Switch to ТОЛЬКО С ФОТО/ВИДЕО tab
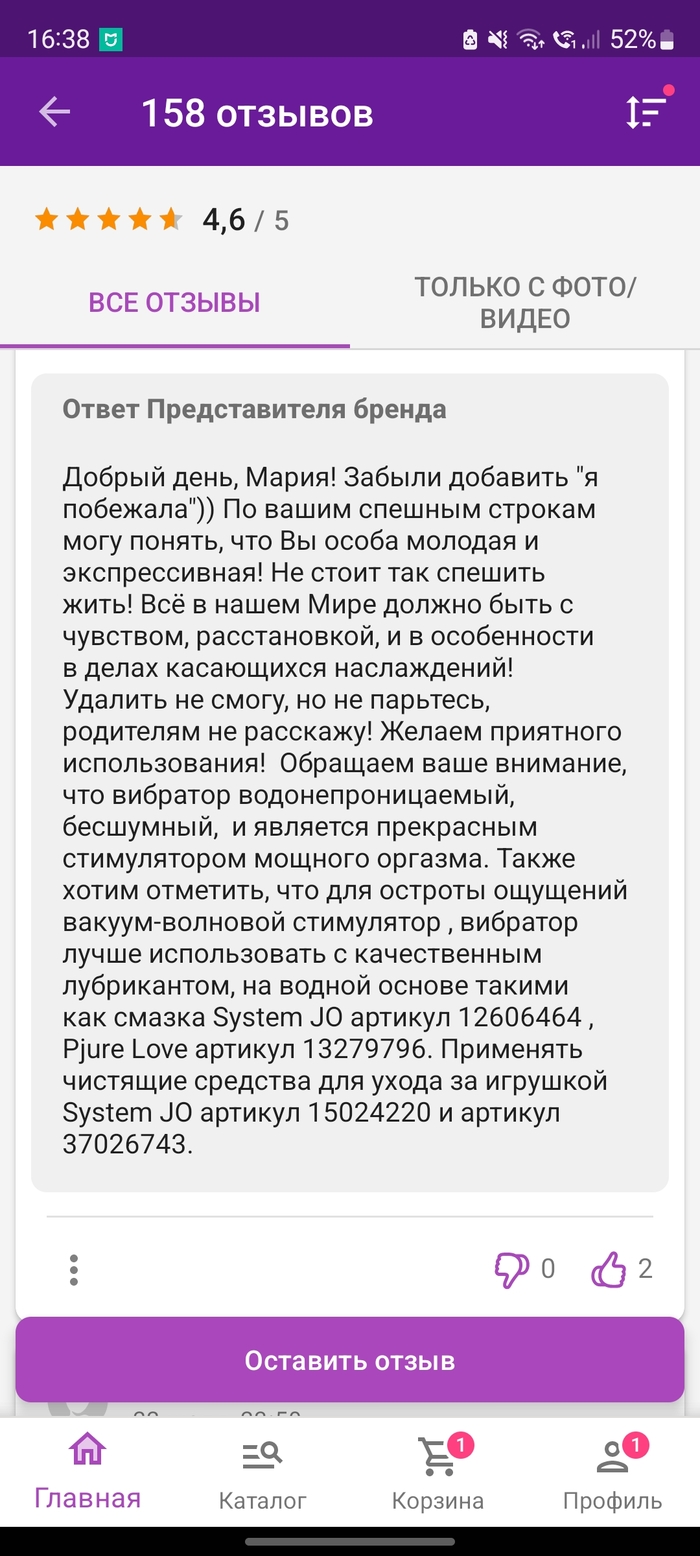The width and height of the screenshot is (700, 1556). click(525, 302)
